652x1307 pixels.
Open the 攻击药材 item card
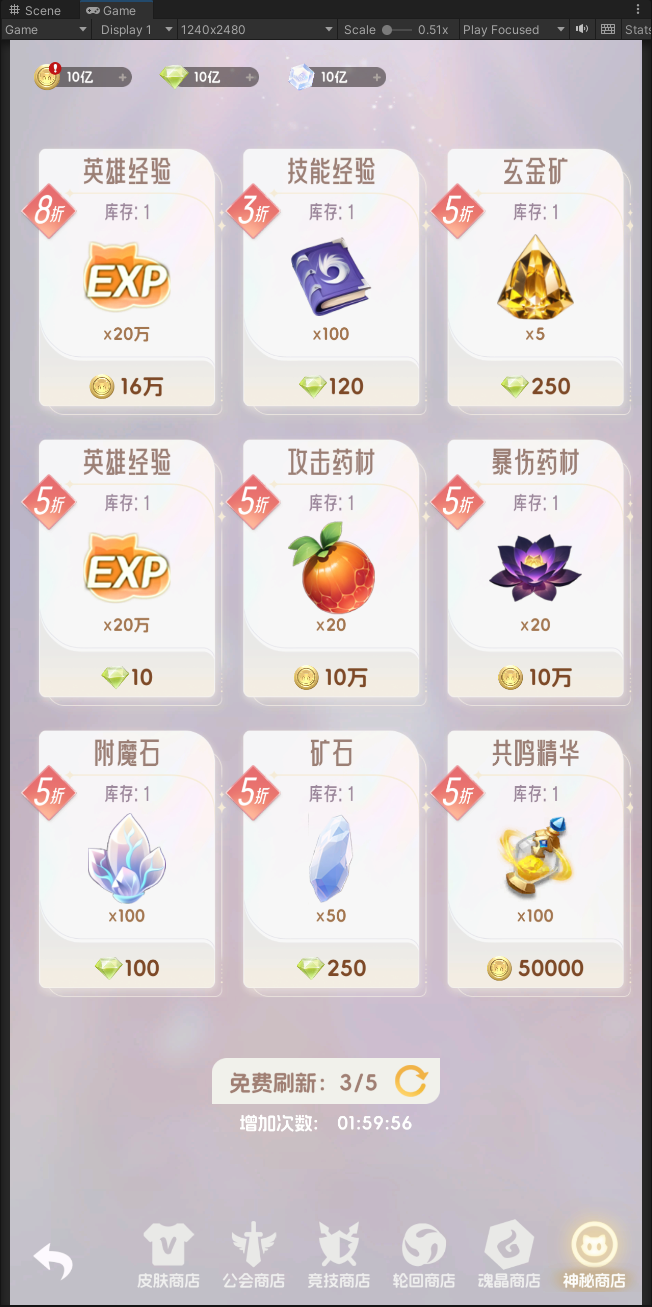point(331,570)
